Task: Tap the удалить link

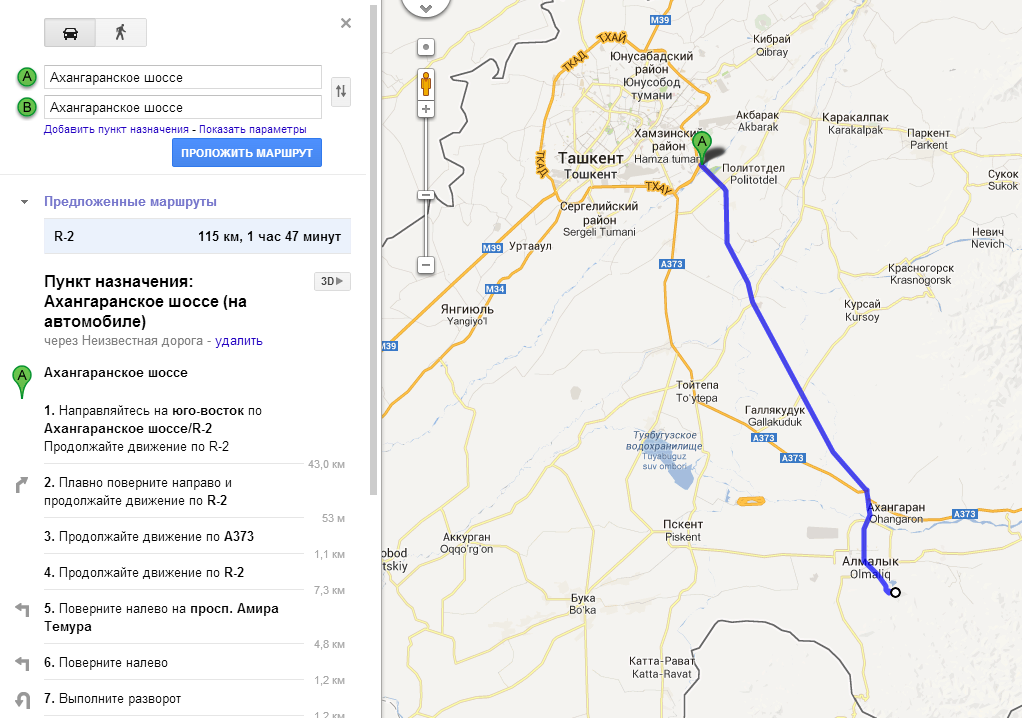Action: 239,341
